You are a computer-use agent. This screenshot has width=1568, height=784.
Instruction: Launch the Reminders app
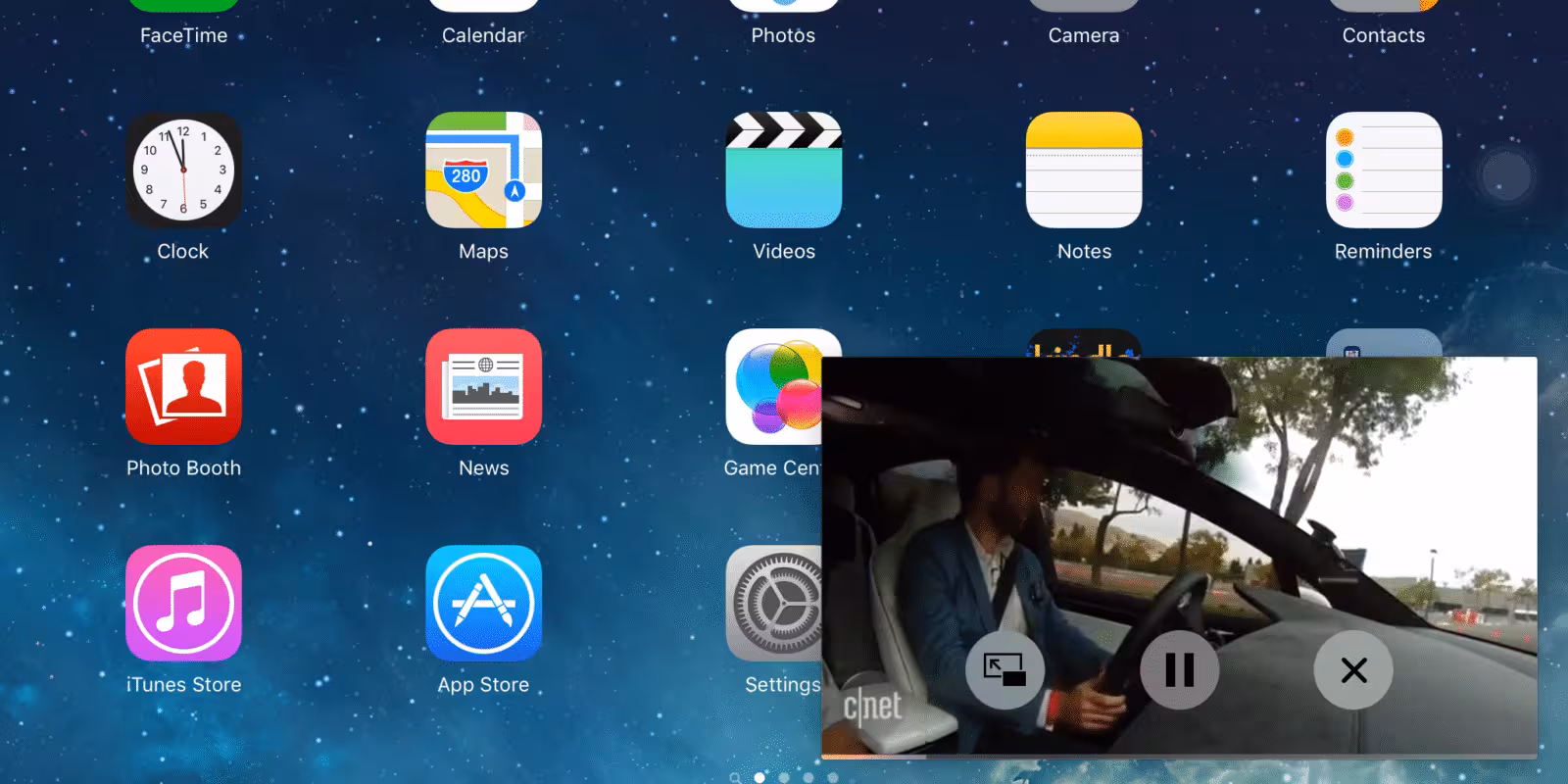[1384, 171]
